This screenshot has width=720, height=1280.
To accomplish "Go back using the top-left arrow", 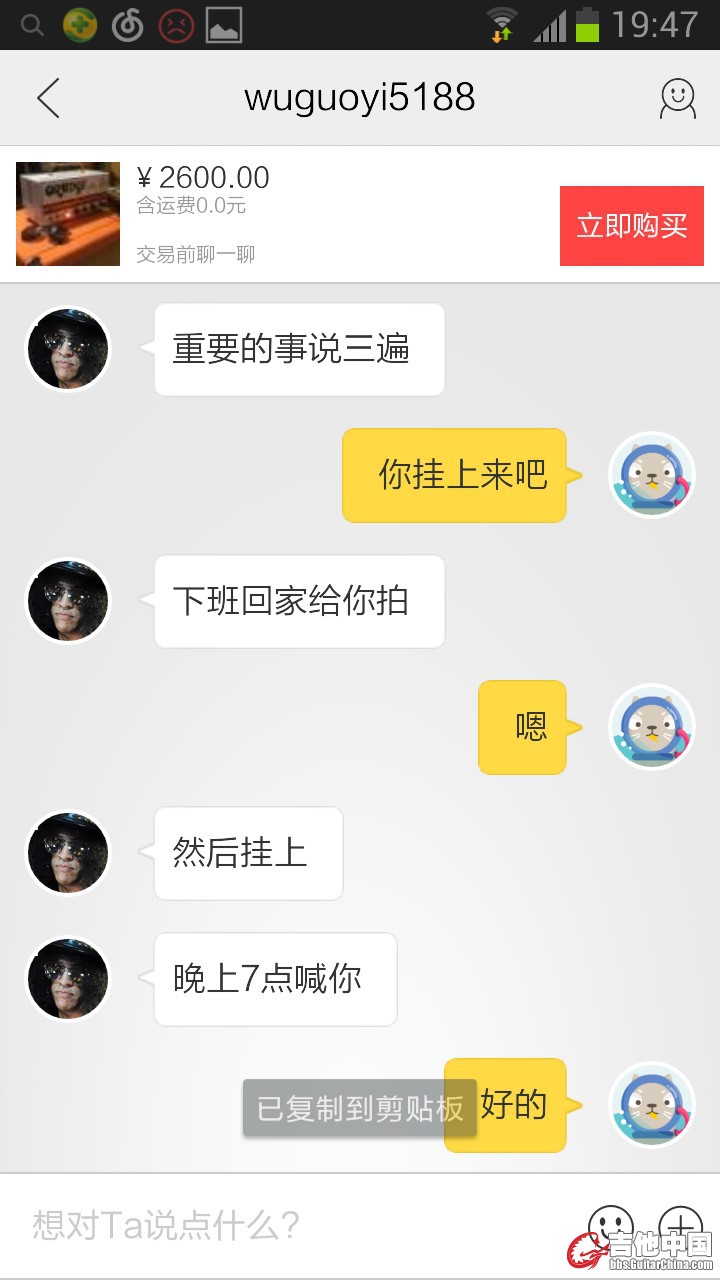I will (x=48, y=98).
